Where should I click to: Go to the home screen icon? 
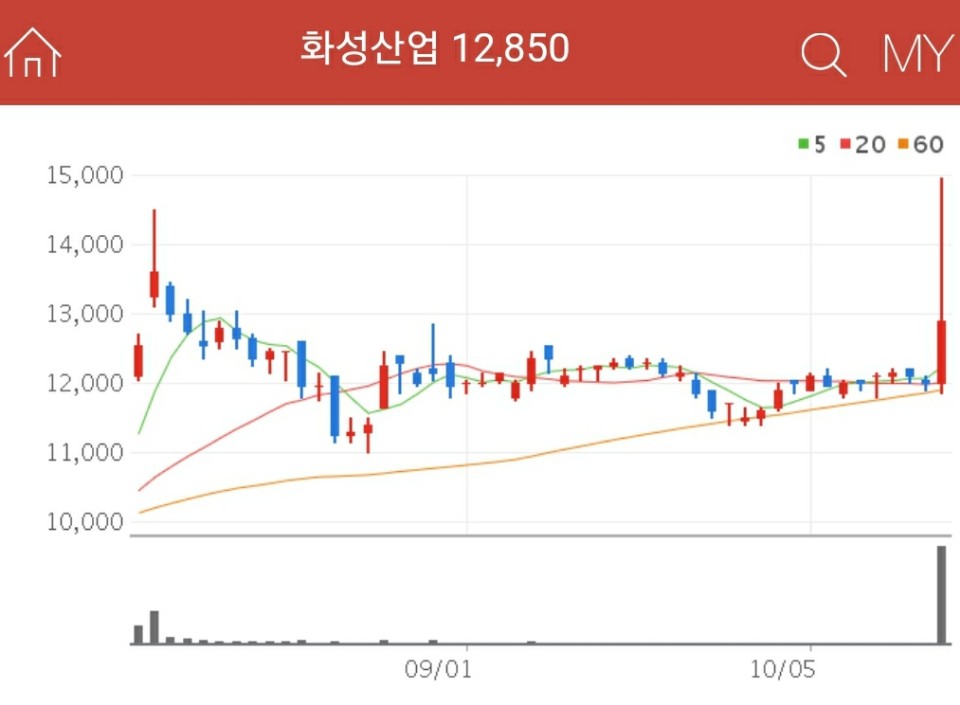33,52
